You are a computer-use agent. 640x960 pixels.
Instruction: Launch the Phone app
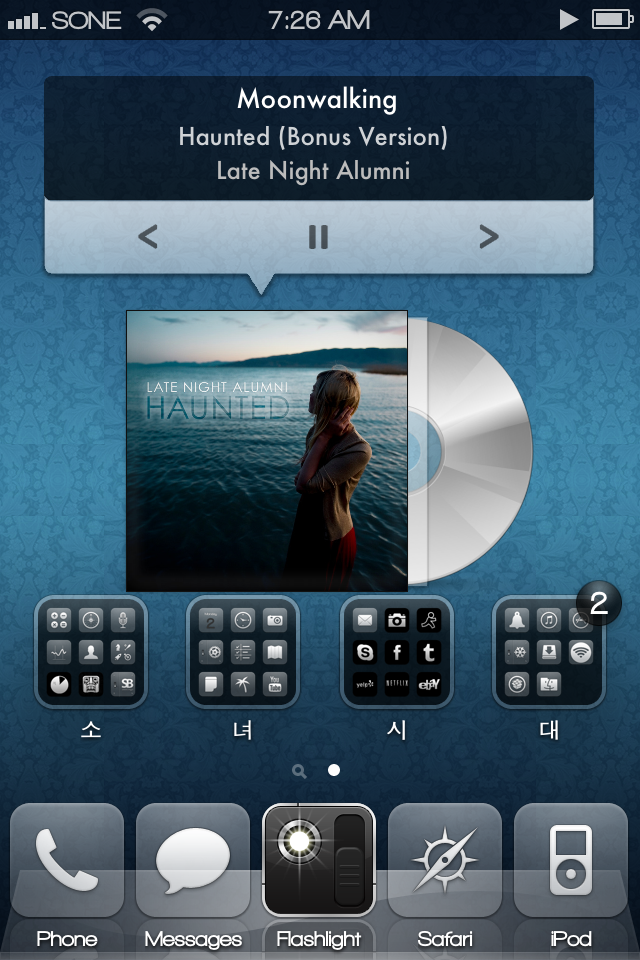click(x=67, y=860)
